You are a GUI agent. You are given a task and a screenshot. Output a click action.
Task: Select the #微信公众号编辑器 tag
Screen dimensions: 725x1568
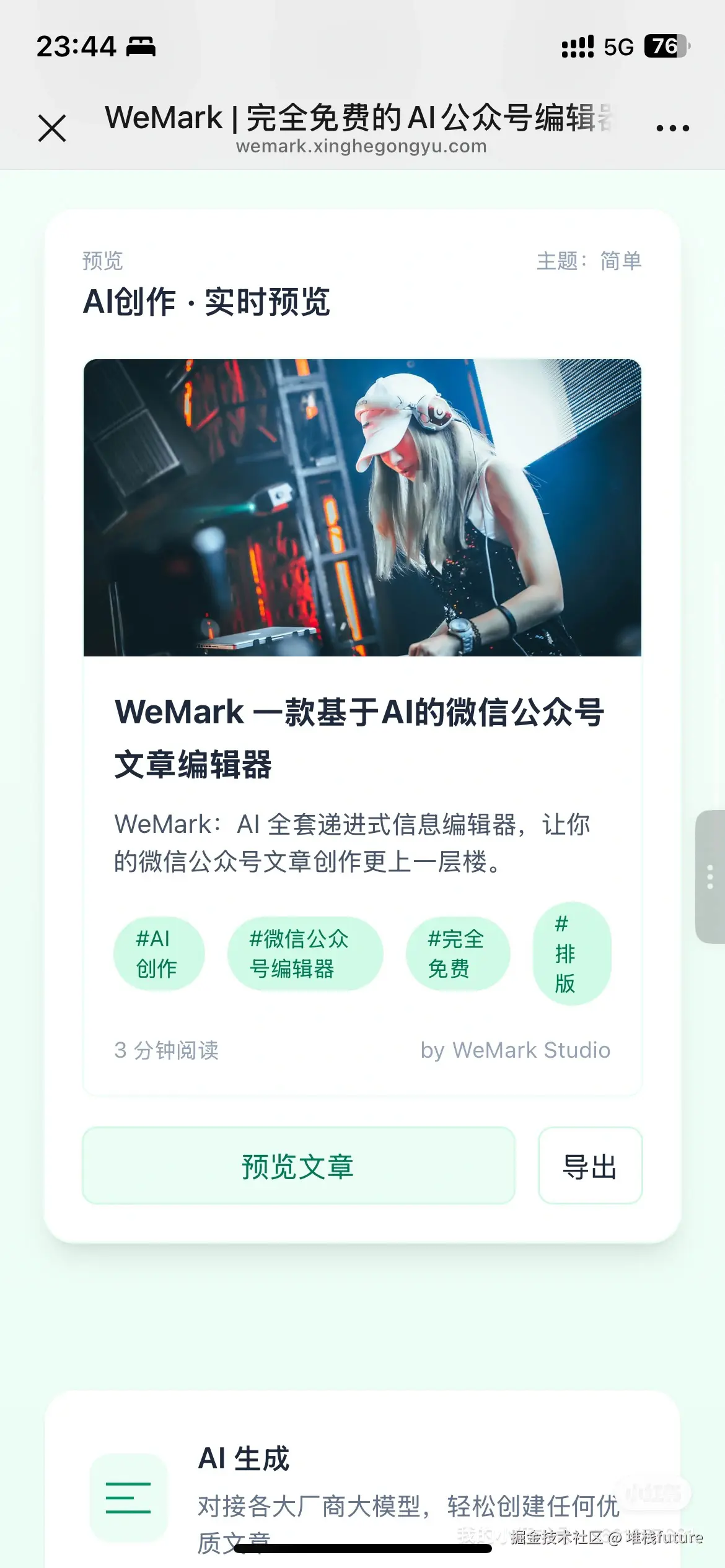(x=299, y=954)
